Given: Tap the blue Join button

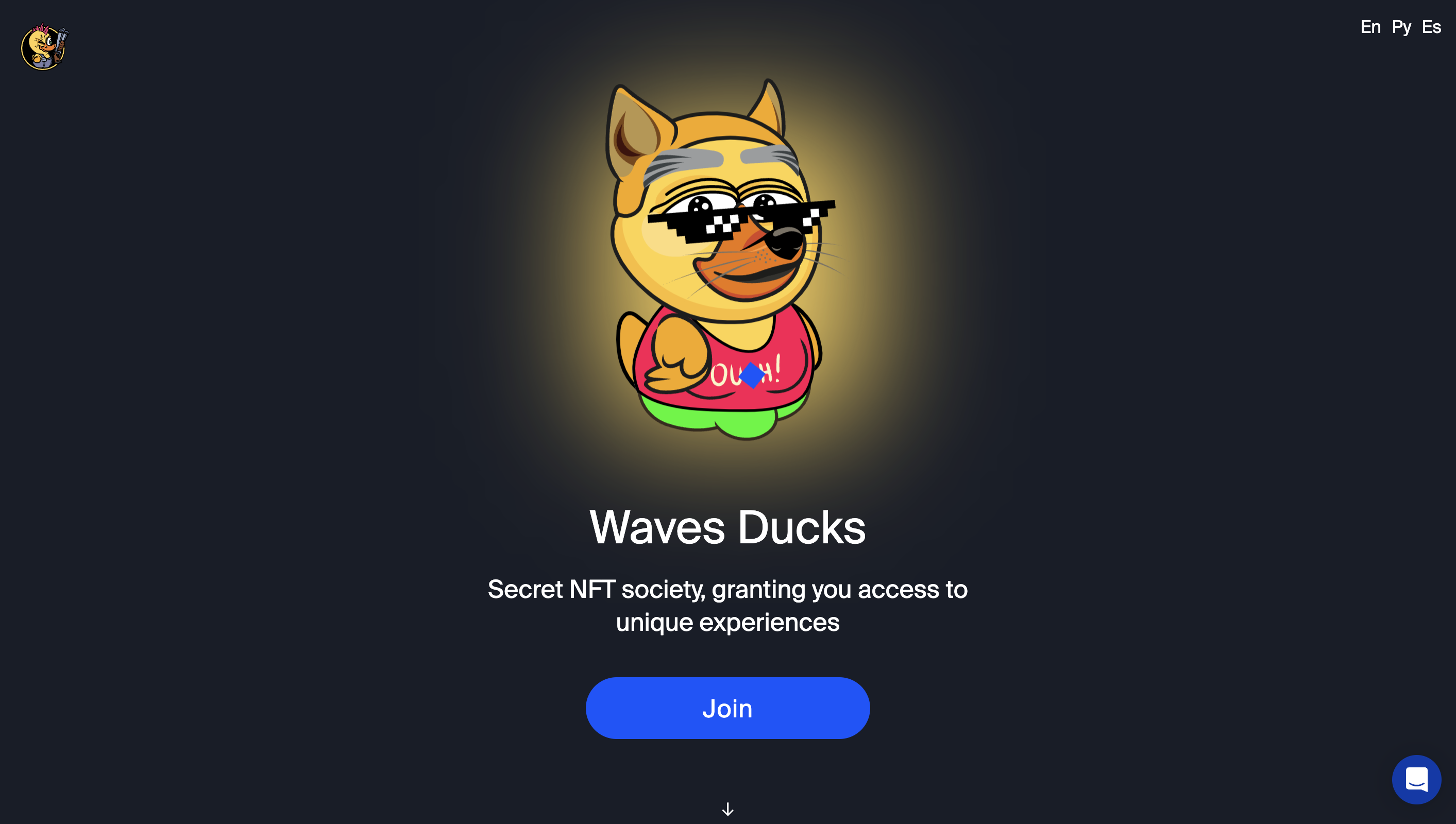Looking at the screenshot, I should pos(727,708).
